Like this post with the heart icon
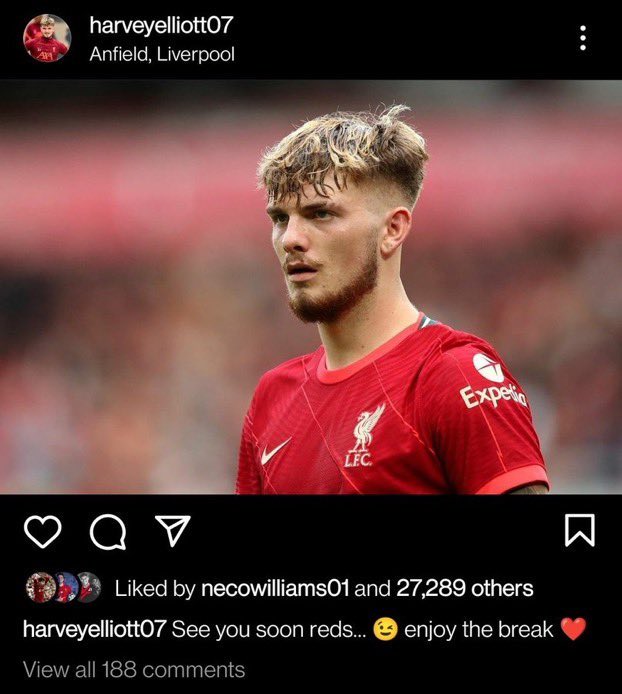The height and width of the screenshot is (694, 622). click(x=42, y=532)
